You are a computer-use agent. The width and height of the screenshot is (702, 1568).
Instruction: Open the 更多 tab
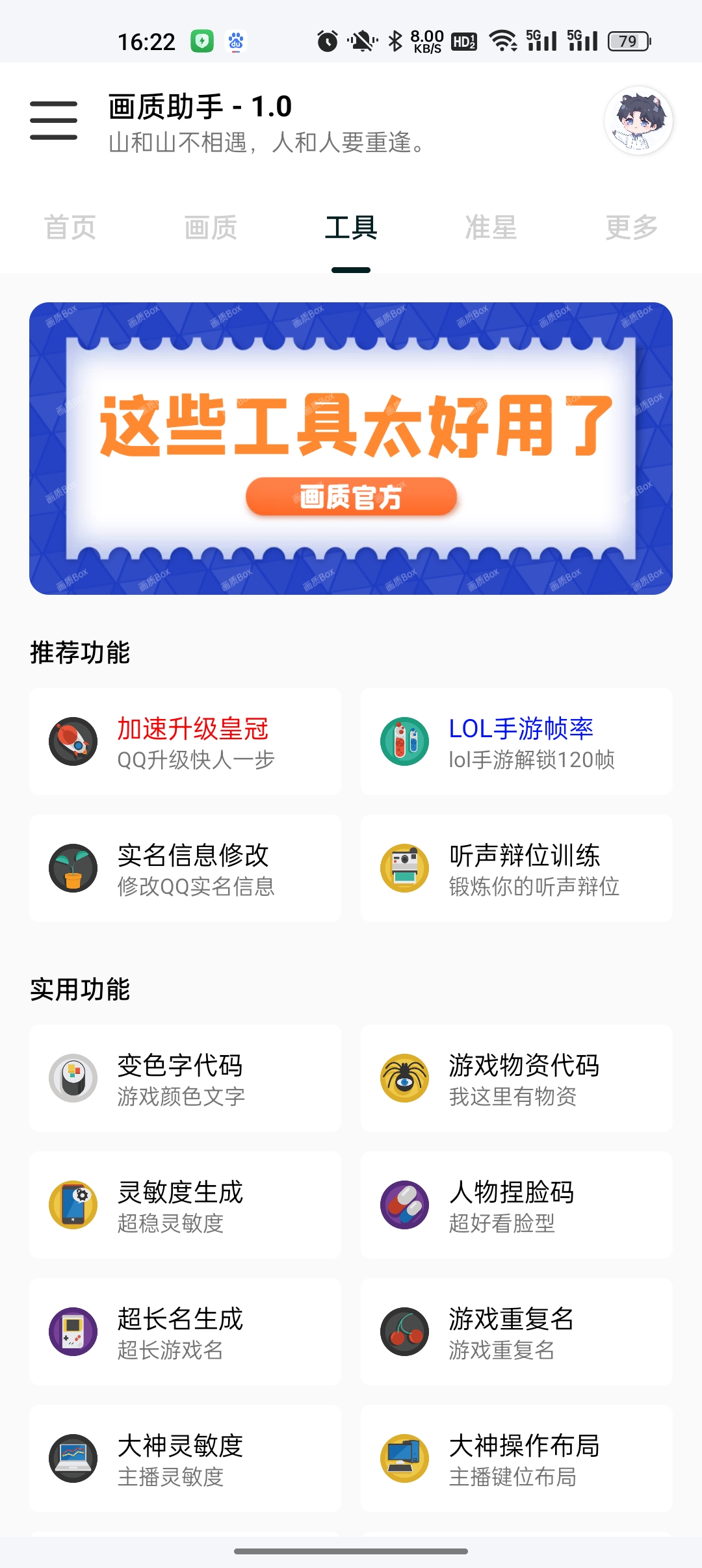point(632,228)
